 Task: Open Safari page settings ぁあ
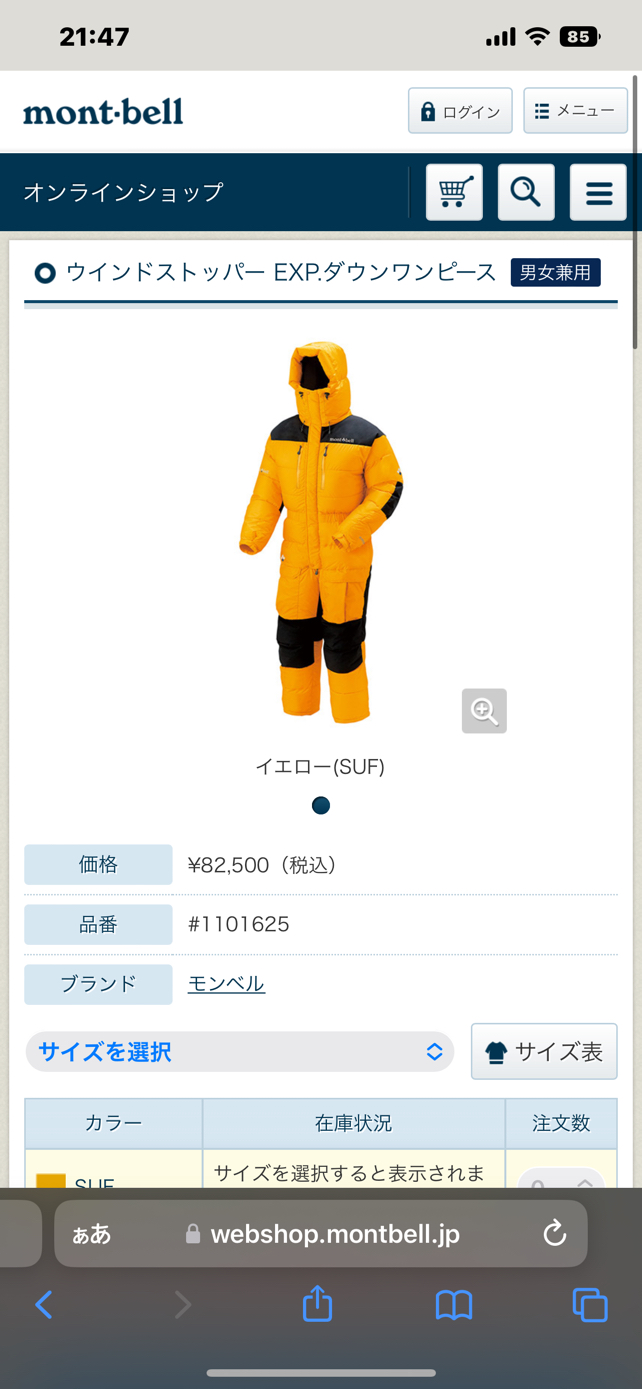coord(91,1234)
